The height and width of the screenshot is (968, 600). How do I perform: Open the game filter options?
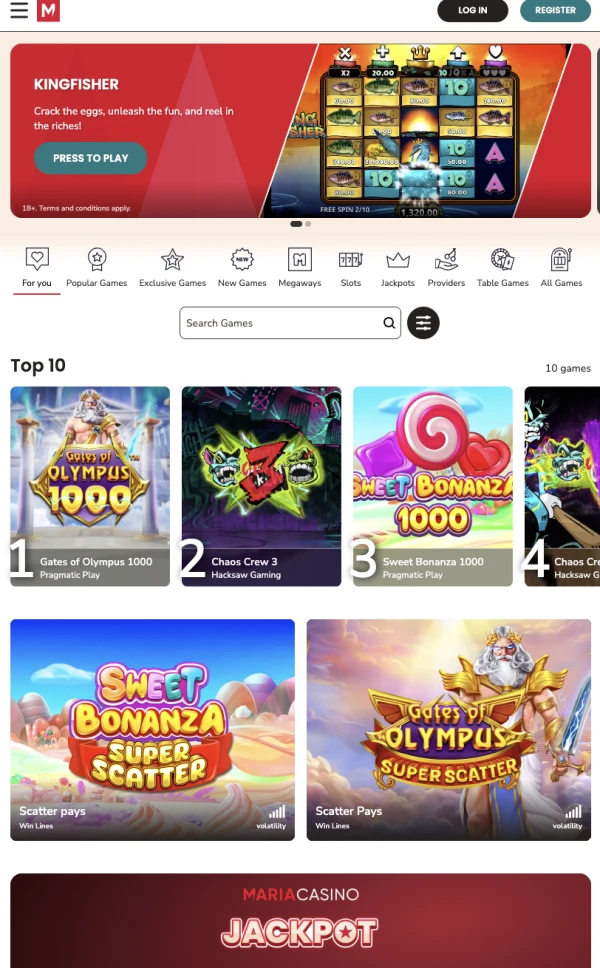click(423, 323)
